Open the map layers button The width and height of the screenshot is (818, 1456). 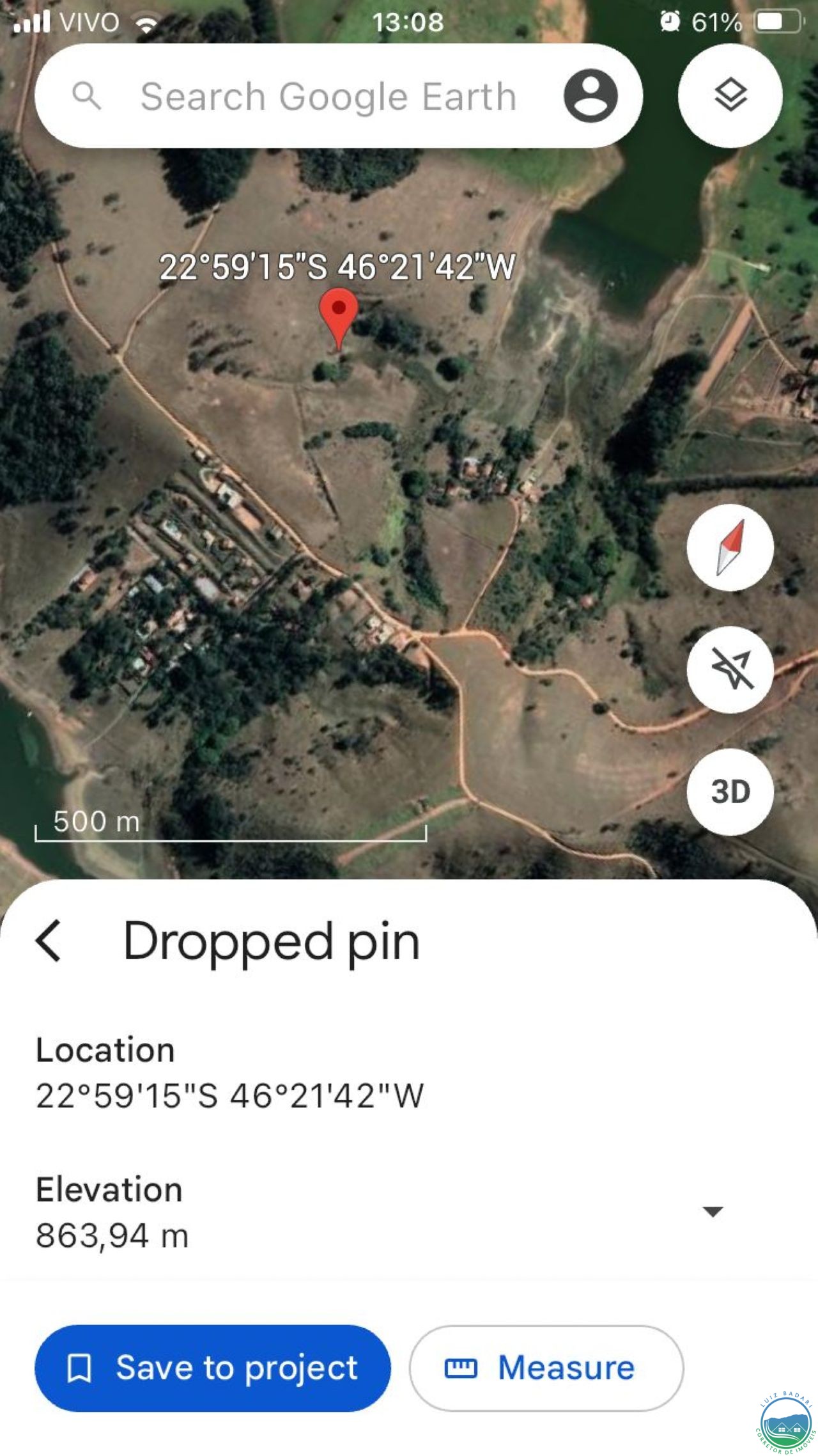pos(730,96)
